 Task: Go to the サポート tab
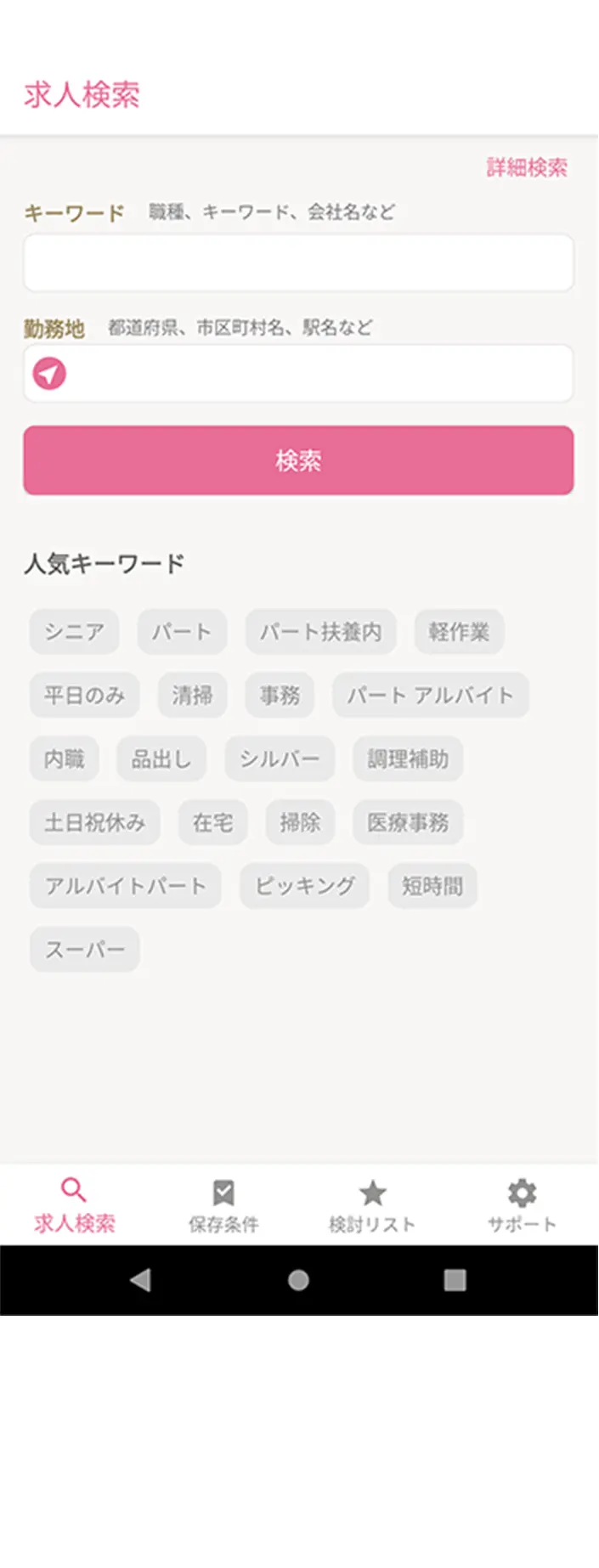click(522, 1204)
